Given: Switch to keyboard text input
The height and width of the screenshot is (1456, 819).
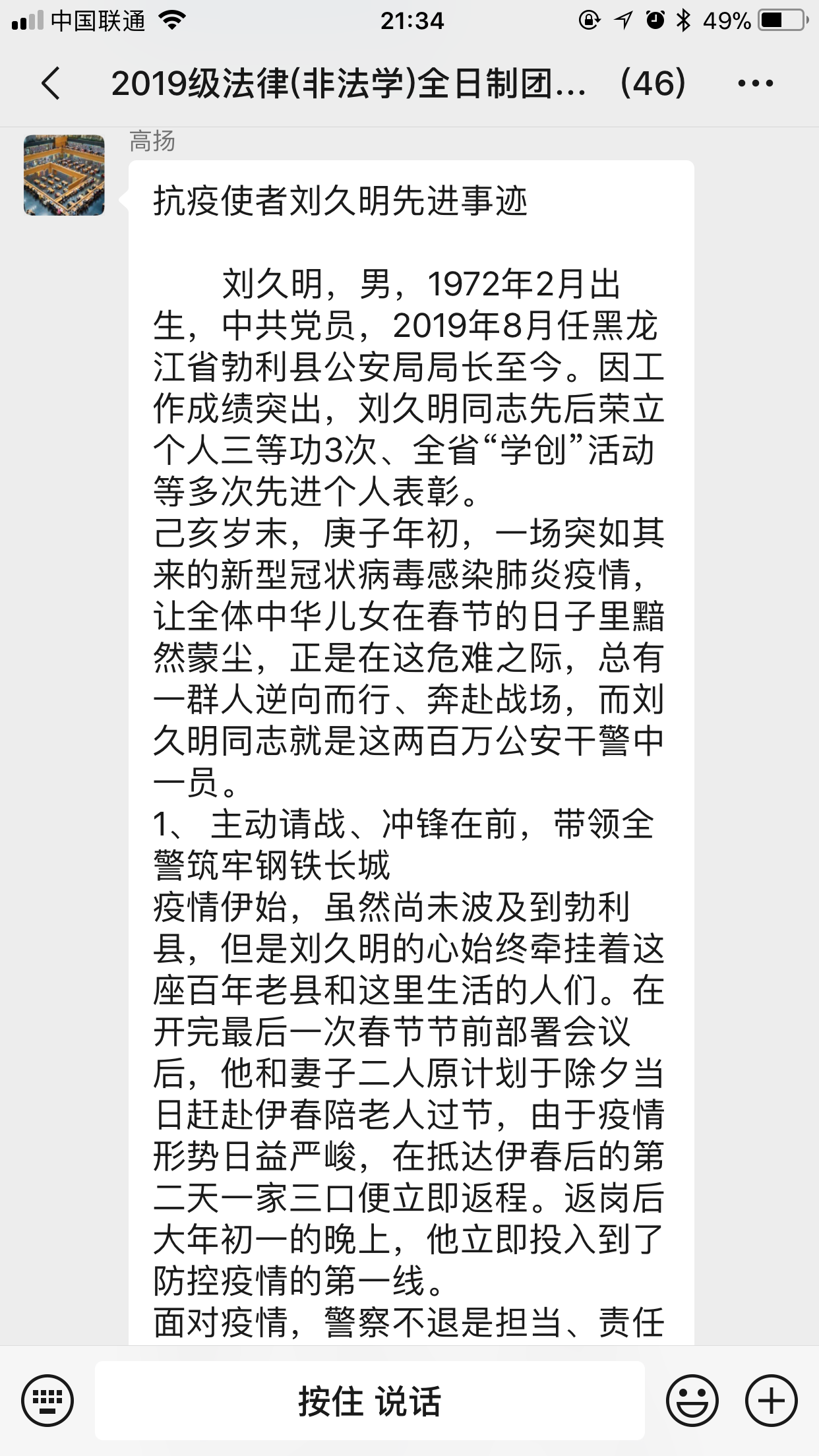Looking at the screenshot, I should [47, 1401].
